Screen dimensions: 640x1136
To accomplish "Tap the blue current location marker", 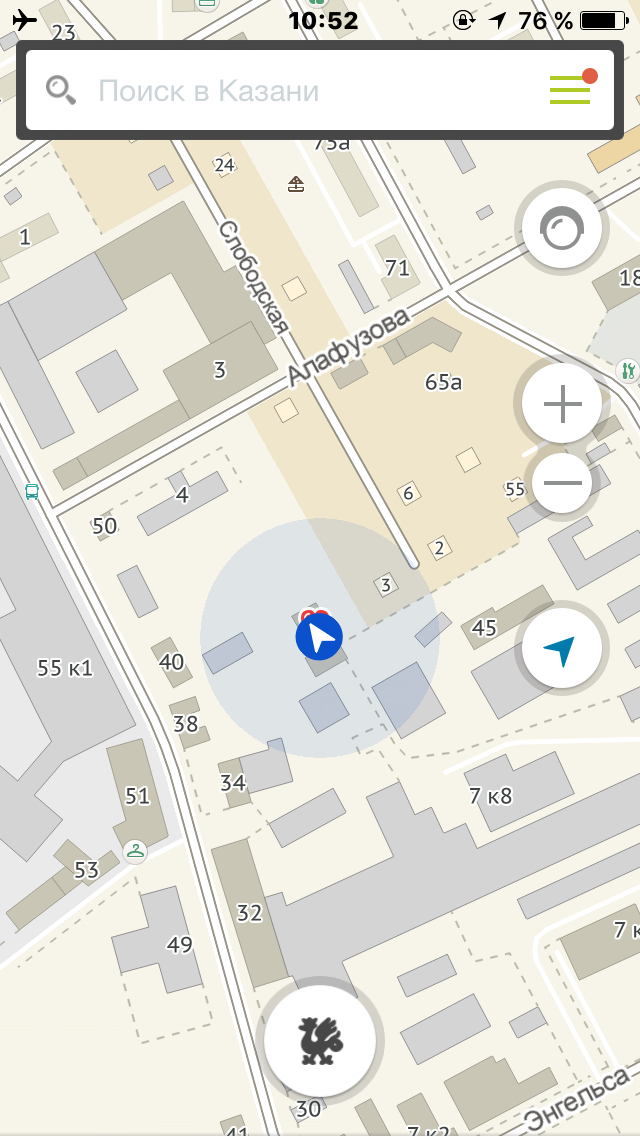I will (x=319, y=637).
